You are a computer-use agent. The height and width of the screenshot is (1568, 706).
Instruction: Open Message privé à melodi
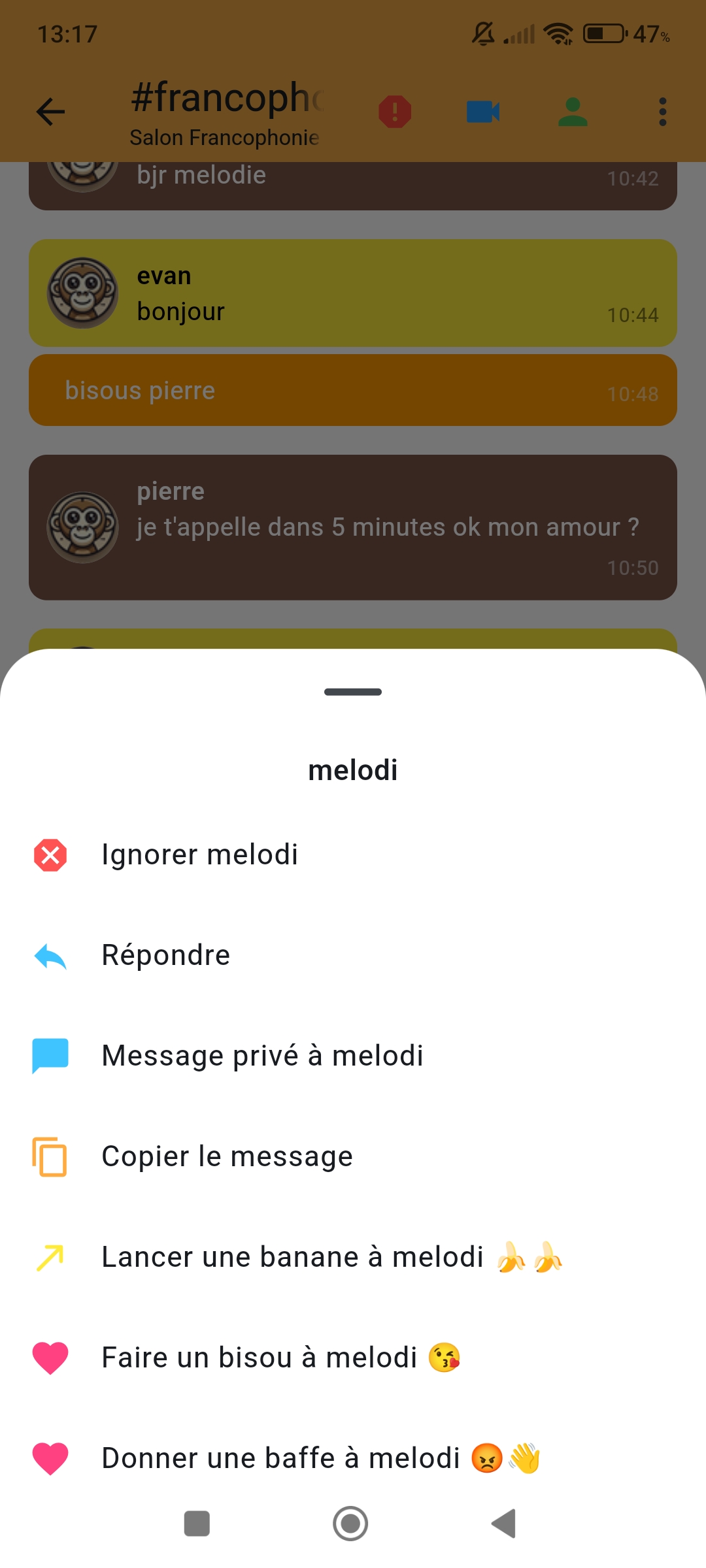353,1056
